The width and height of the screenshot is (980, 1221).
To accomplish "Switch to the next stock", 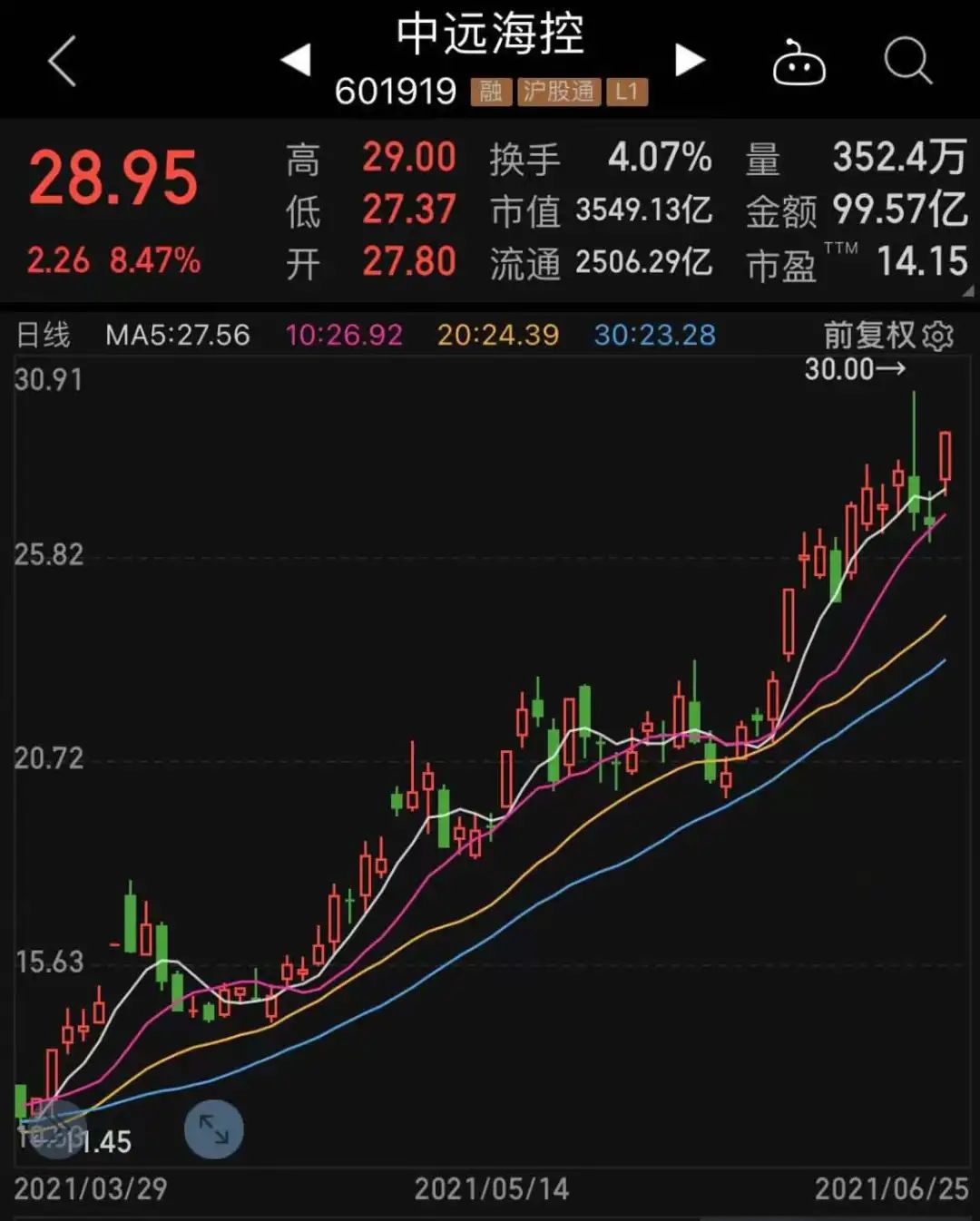I will (690, 61).
